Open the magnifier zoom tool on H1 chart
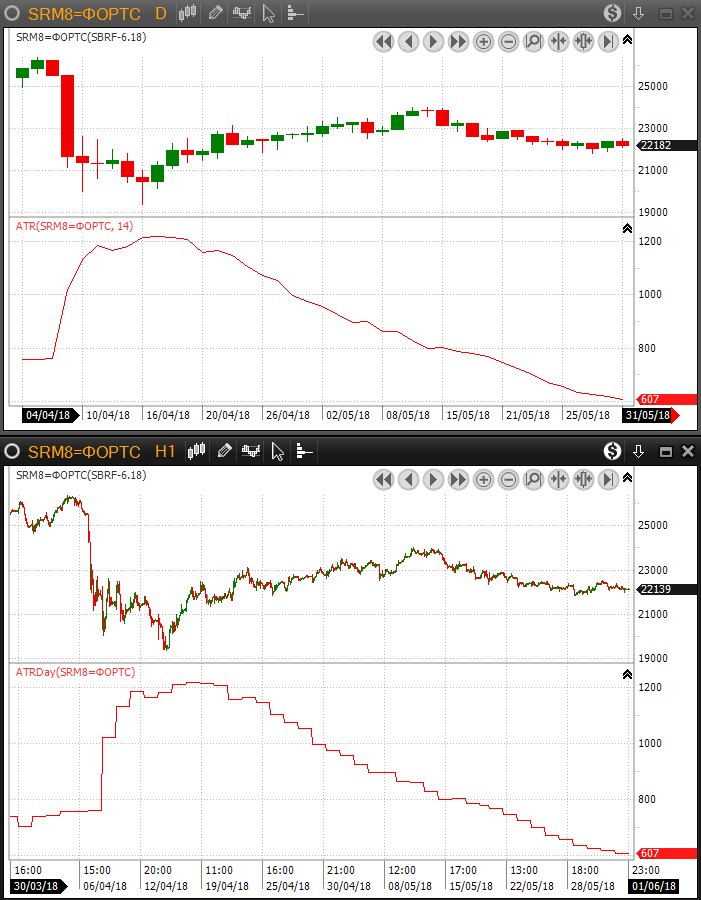 point(534,480)
